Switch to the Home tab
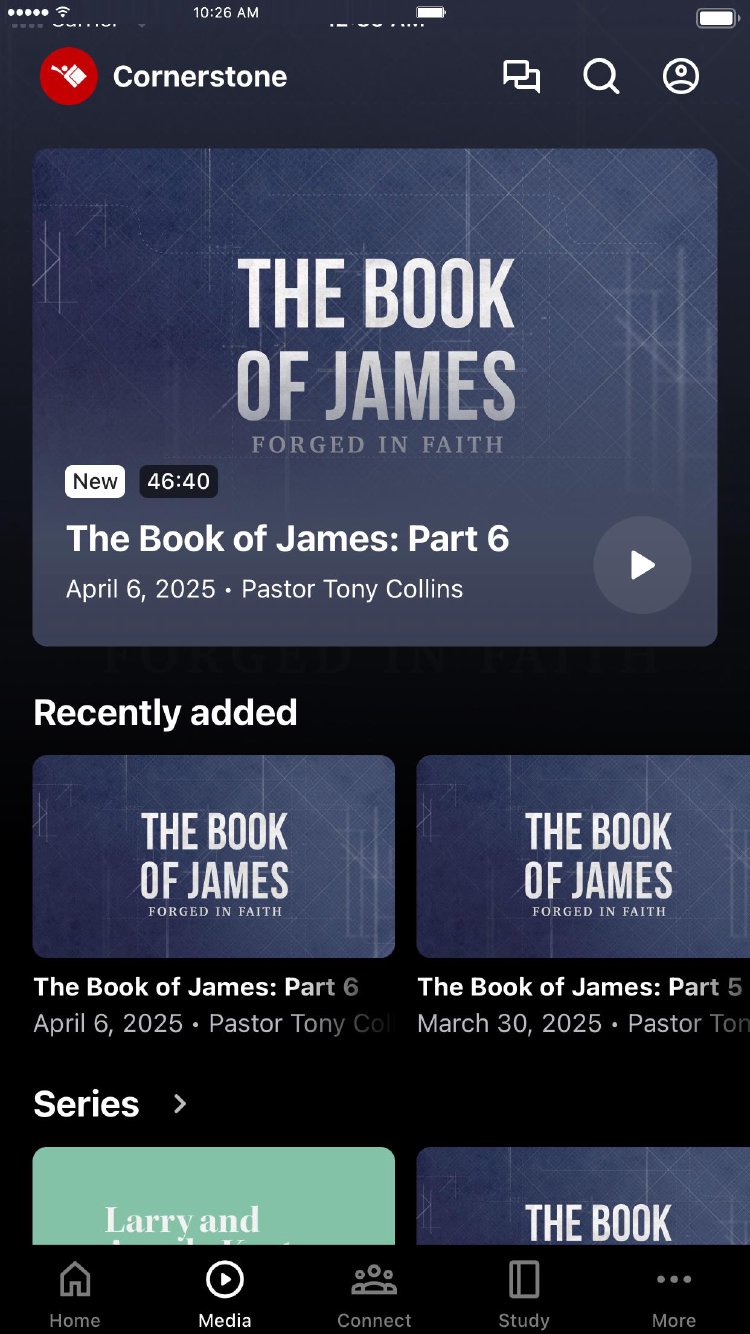This screenshot has width=750, height=1334. (75, 1294)
